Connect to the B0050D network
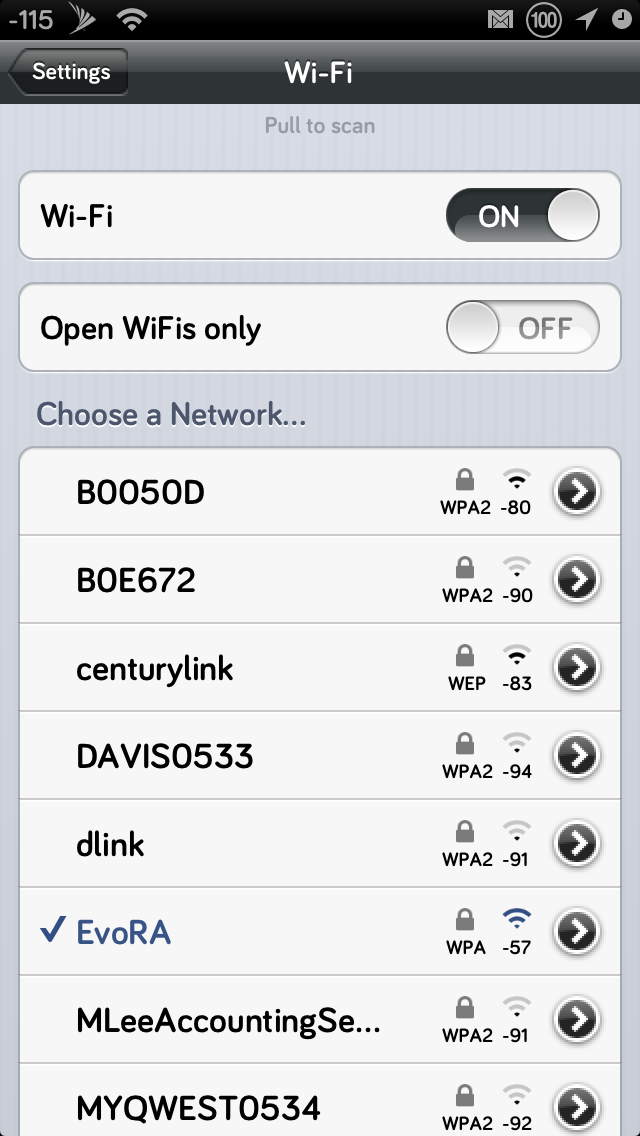 coord(320,492)
